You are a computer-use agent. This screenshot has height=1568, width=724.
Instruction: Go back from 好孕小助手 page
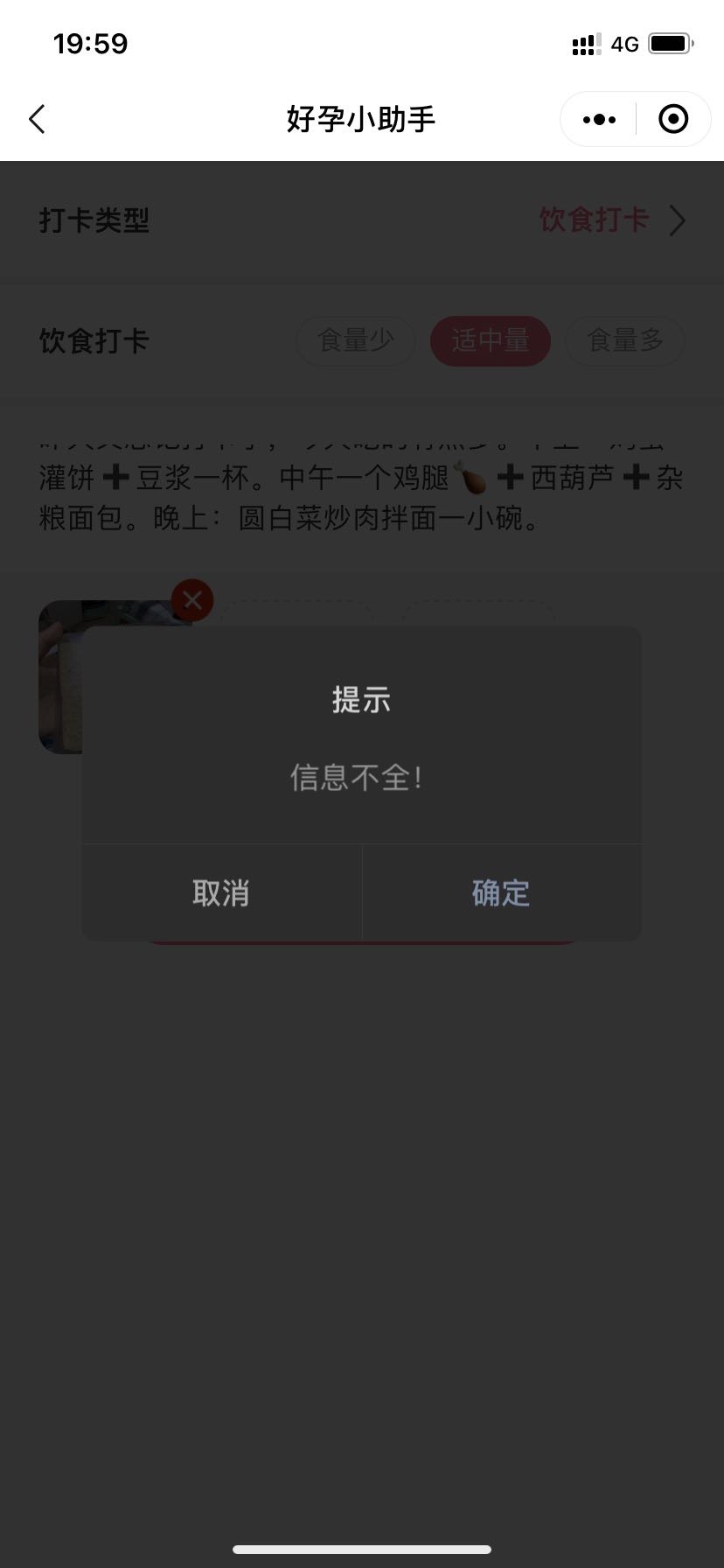tap(37, 119)
